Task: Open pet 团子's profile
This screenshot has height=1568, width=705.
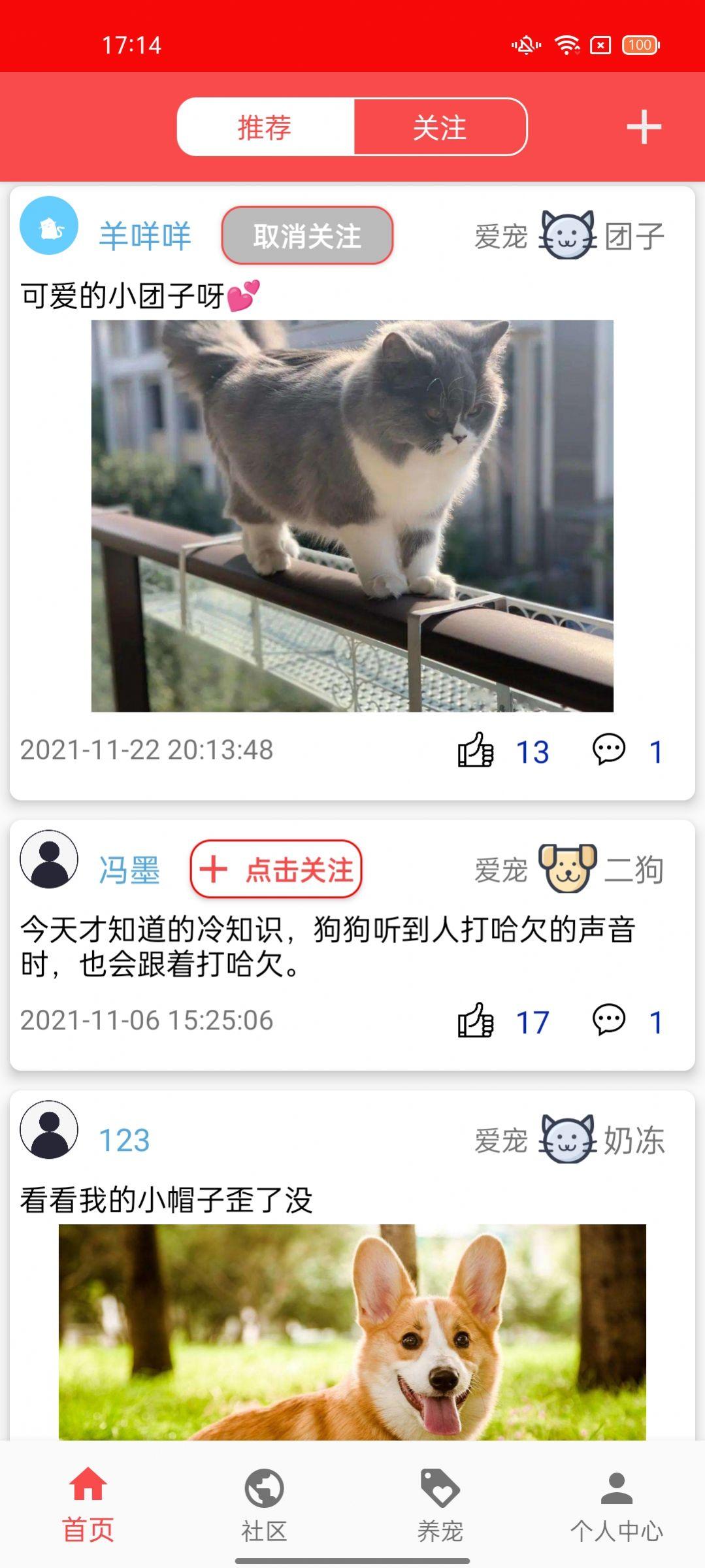Action: click(x=602, y=236)
